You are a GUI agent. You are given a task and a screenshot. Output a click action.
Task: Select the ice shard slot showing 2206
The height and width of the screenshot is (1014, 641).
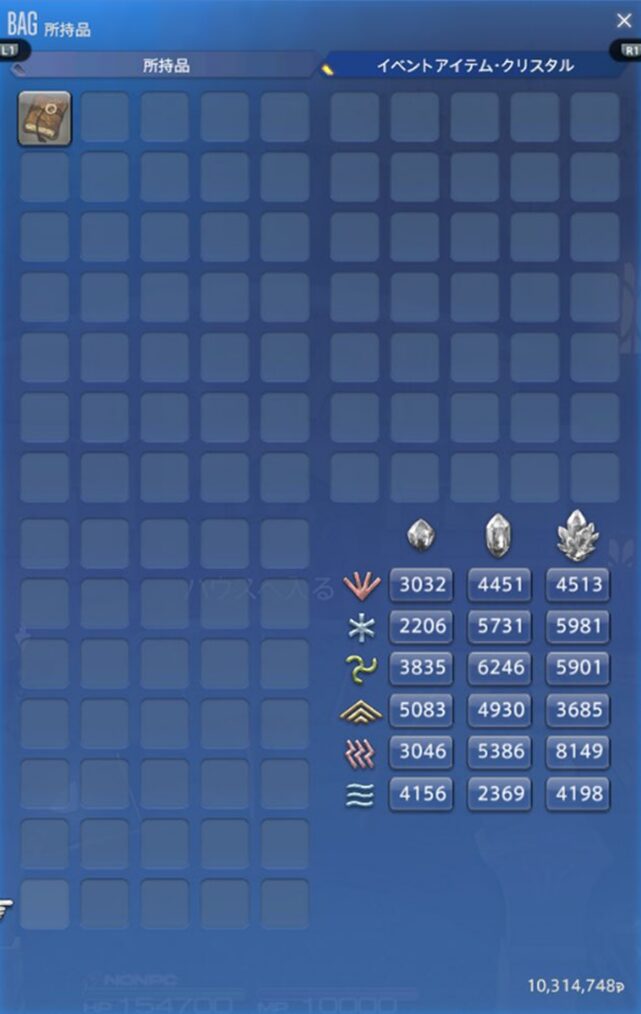coord(420,627)
